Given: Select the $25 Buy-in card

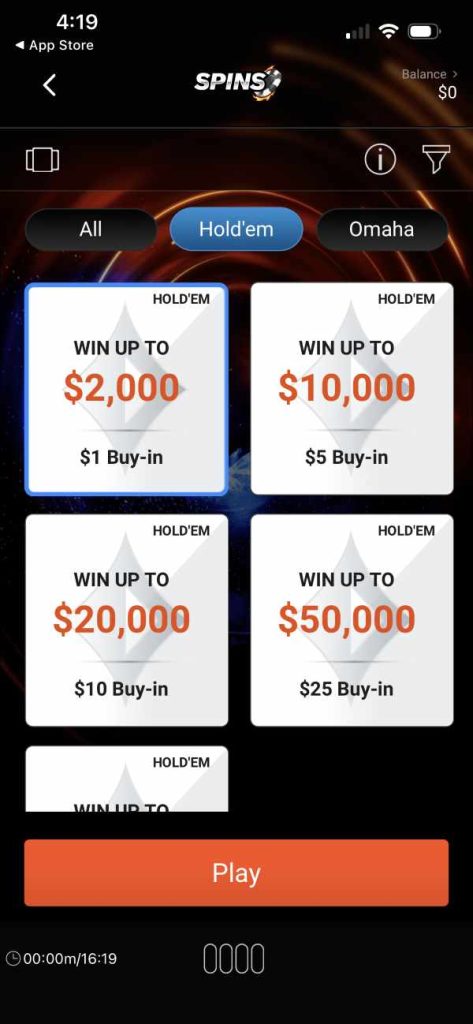Looking at the screenshot, I should 352,620.
